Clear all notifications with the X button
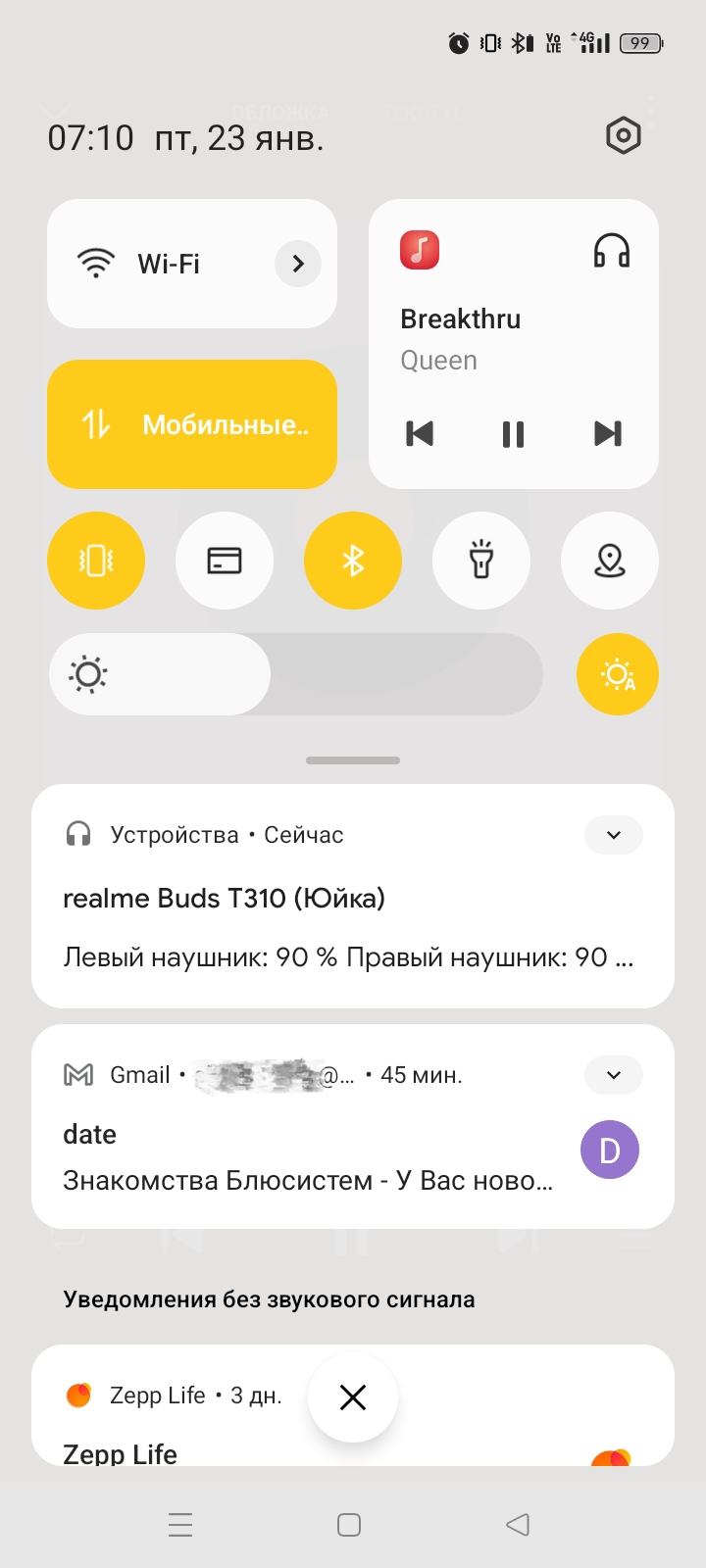This screenshot has height=1568, width=706. click(353, 1397)
